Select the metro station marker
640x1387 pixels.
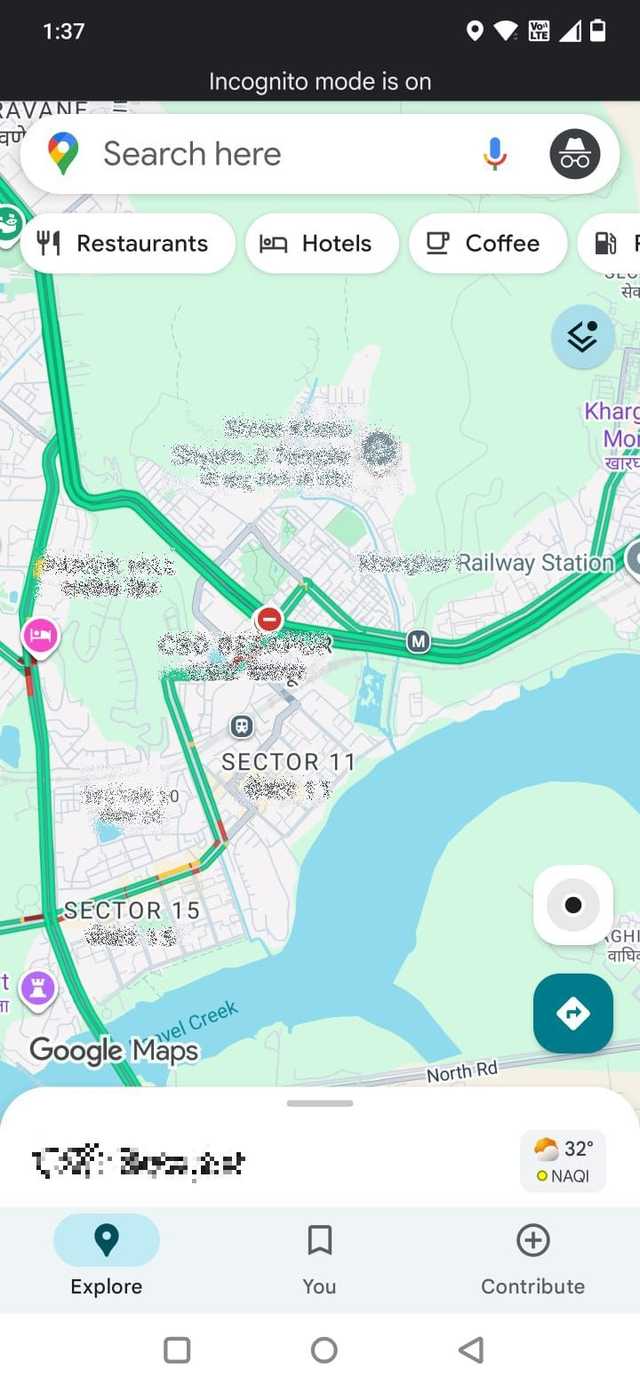pyautogui.click(x=418, y=641)
